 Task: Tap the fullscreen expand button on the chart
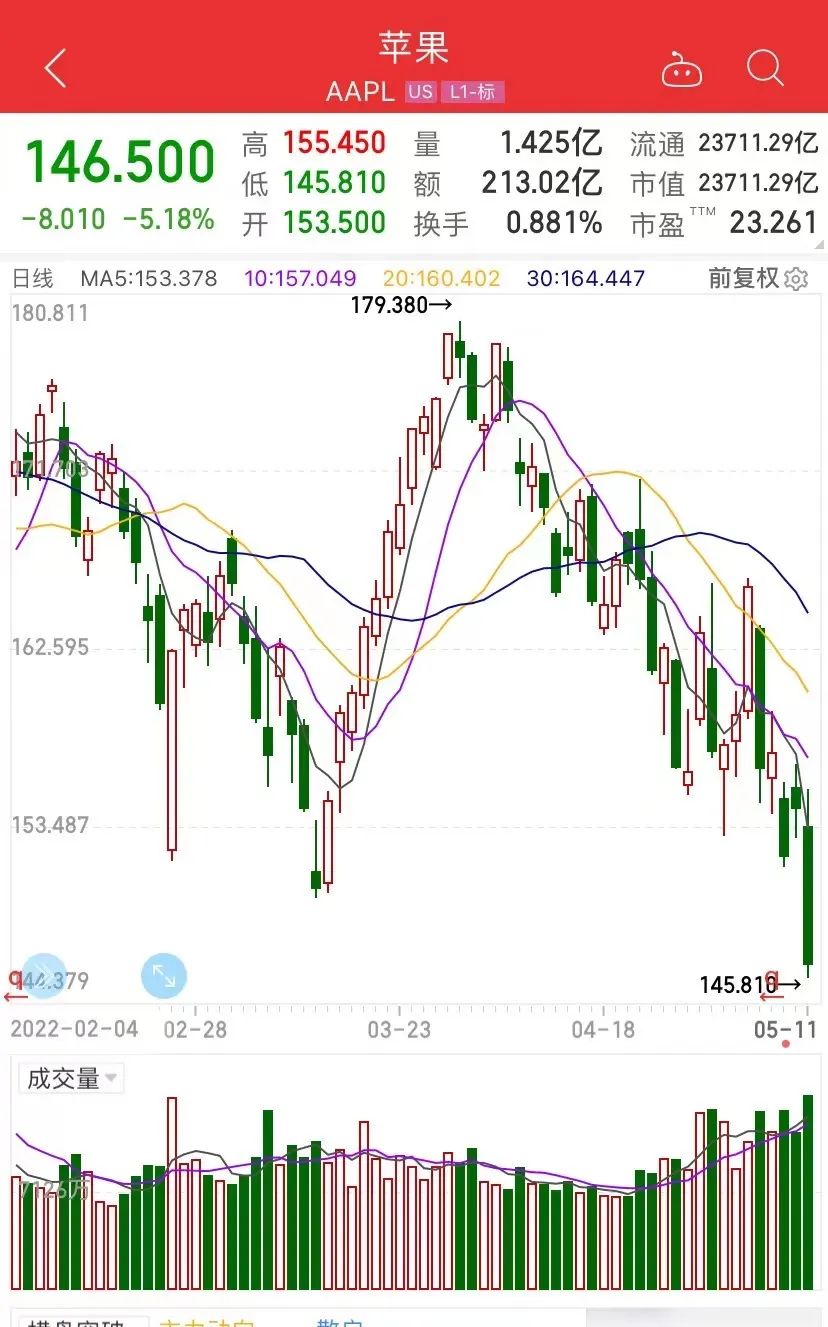tap(163, 976)
